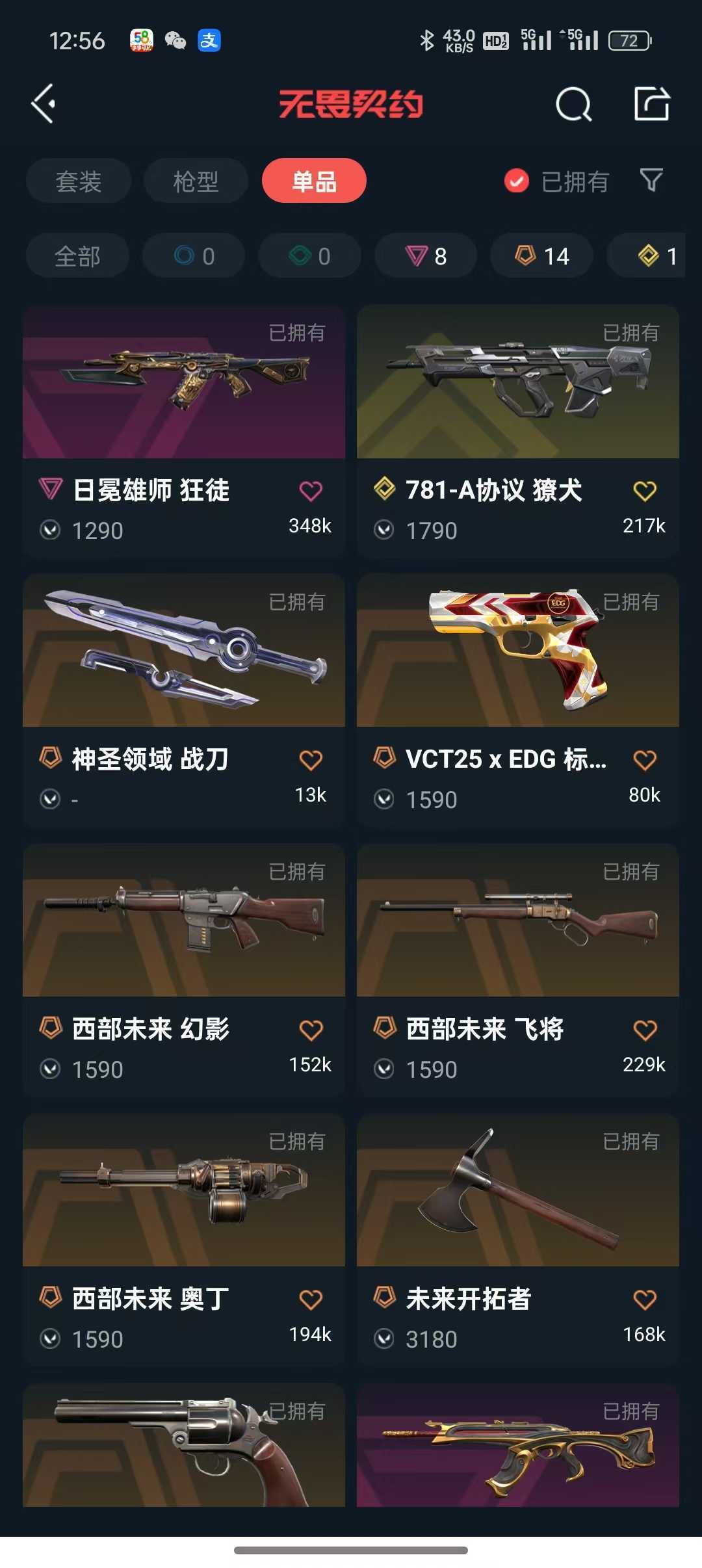Viewport: 702px width, 1568px height.
Task: Select the 全部 rarity chip
Action: click(x=77, y=256)
